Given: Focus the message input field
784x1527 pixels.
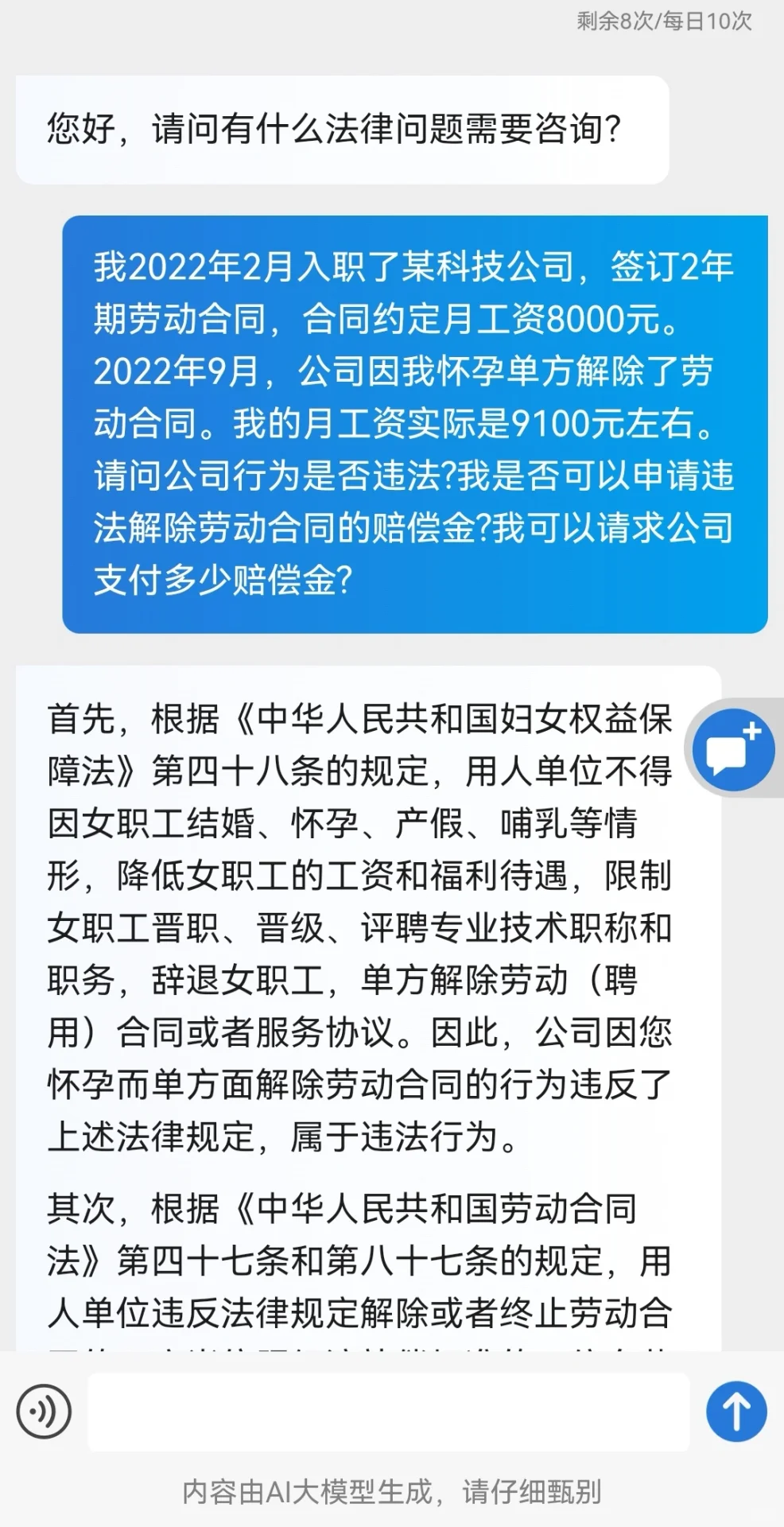Looking at the screenshot, I should [388, 1412].
